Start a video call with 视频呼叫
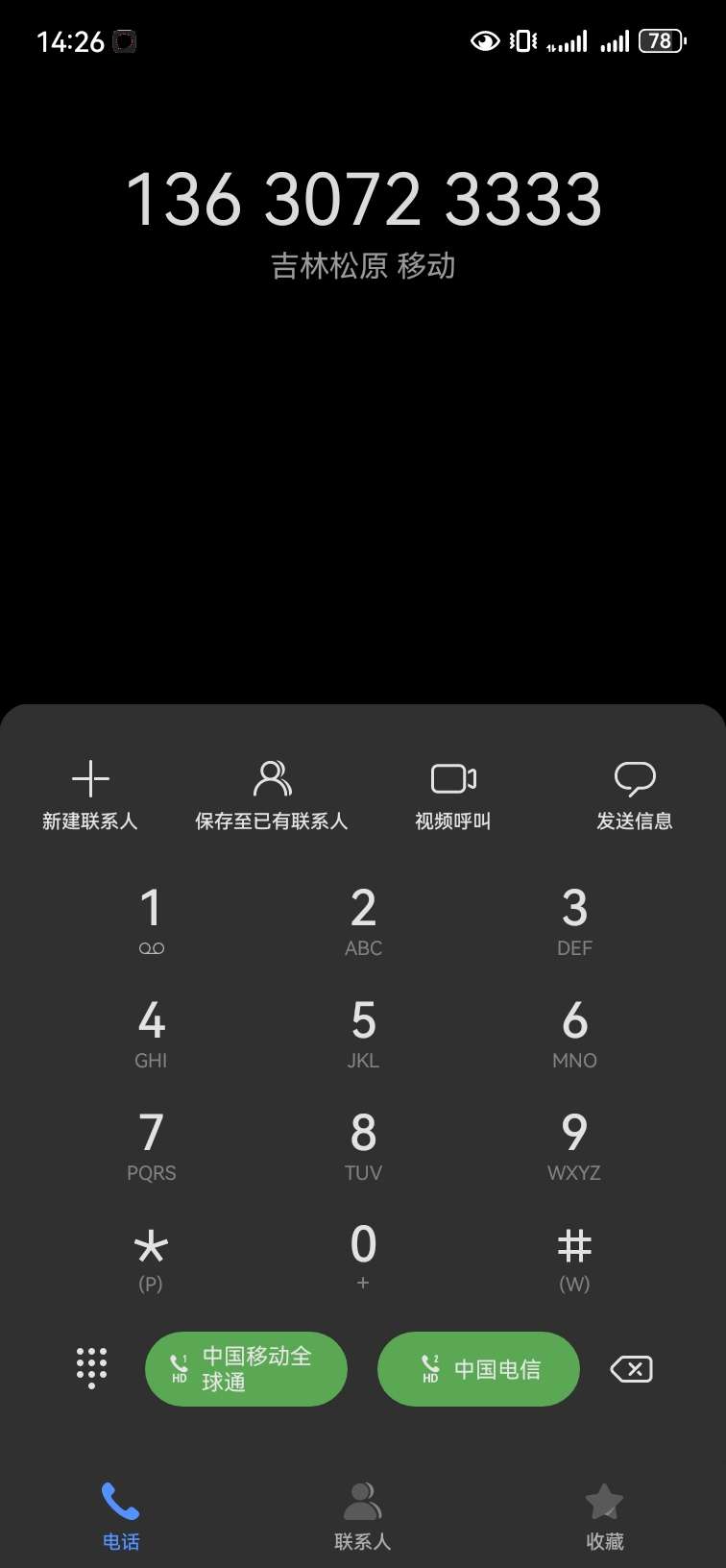This screenshot has width=726, height=1568. (453, 796)
